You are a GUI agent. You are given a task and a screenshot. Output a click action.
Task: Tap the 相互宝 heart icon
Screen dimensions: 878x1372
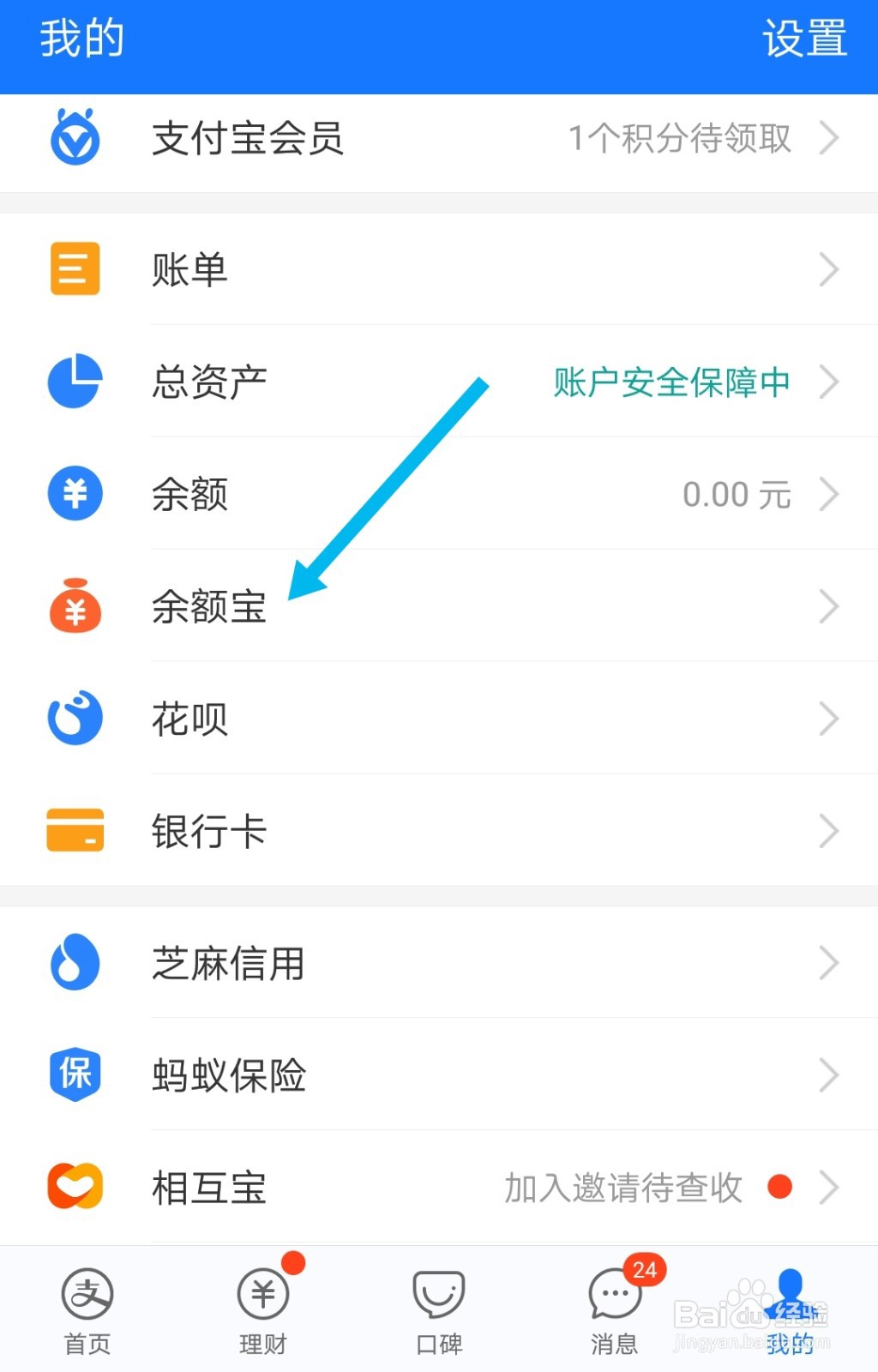(x=73, y=1187)
